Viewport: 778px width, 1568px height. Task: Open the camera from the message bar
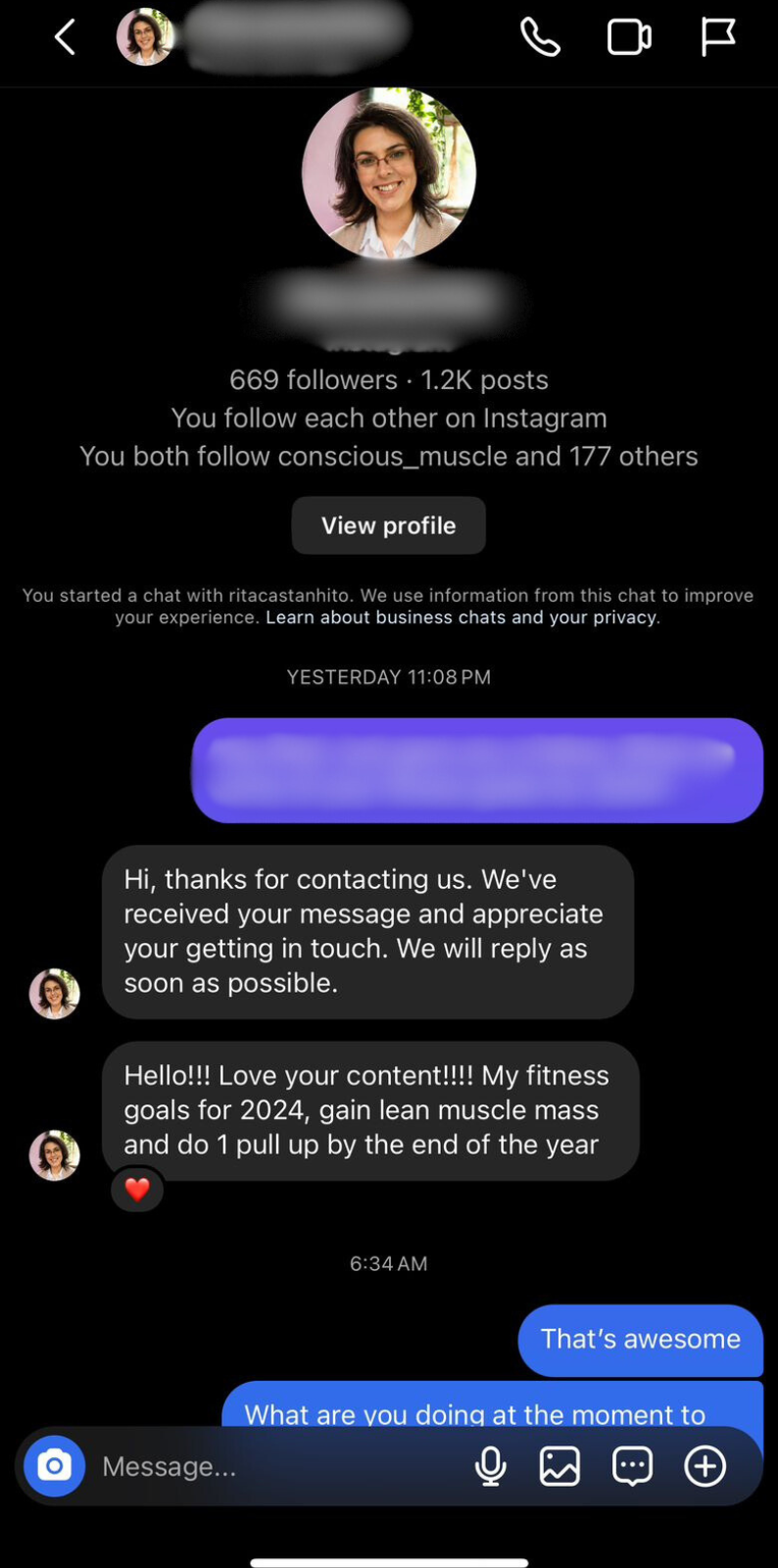[x=55, y=1466]
